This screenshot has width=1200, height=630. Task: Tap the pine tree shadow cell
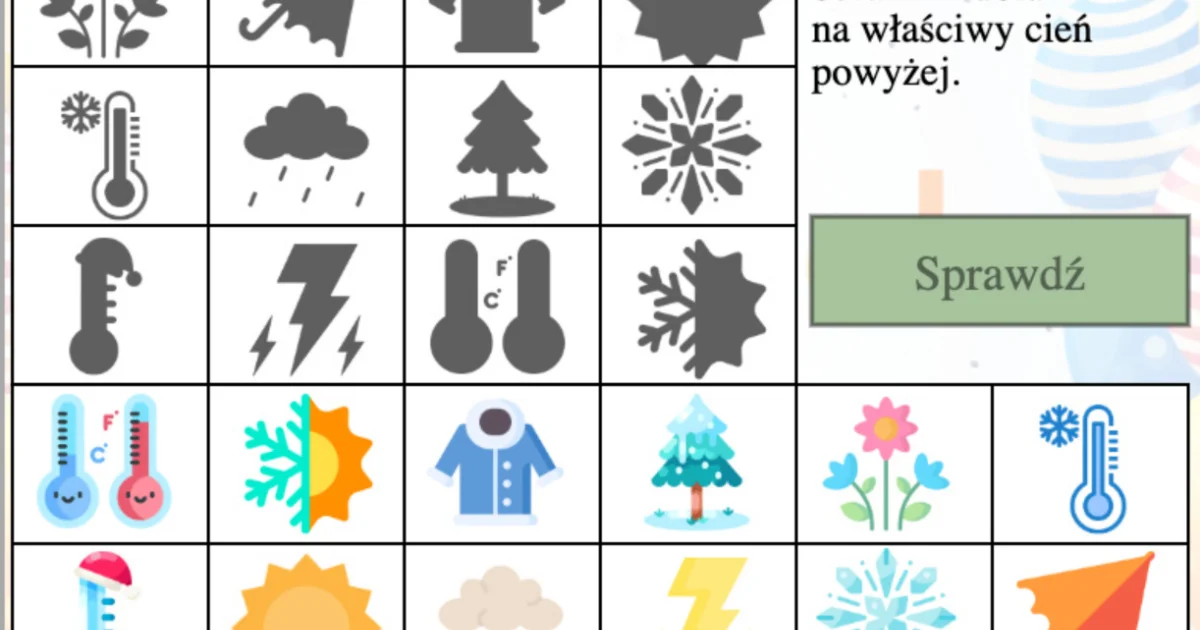tap(502, 147)
